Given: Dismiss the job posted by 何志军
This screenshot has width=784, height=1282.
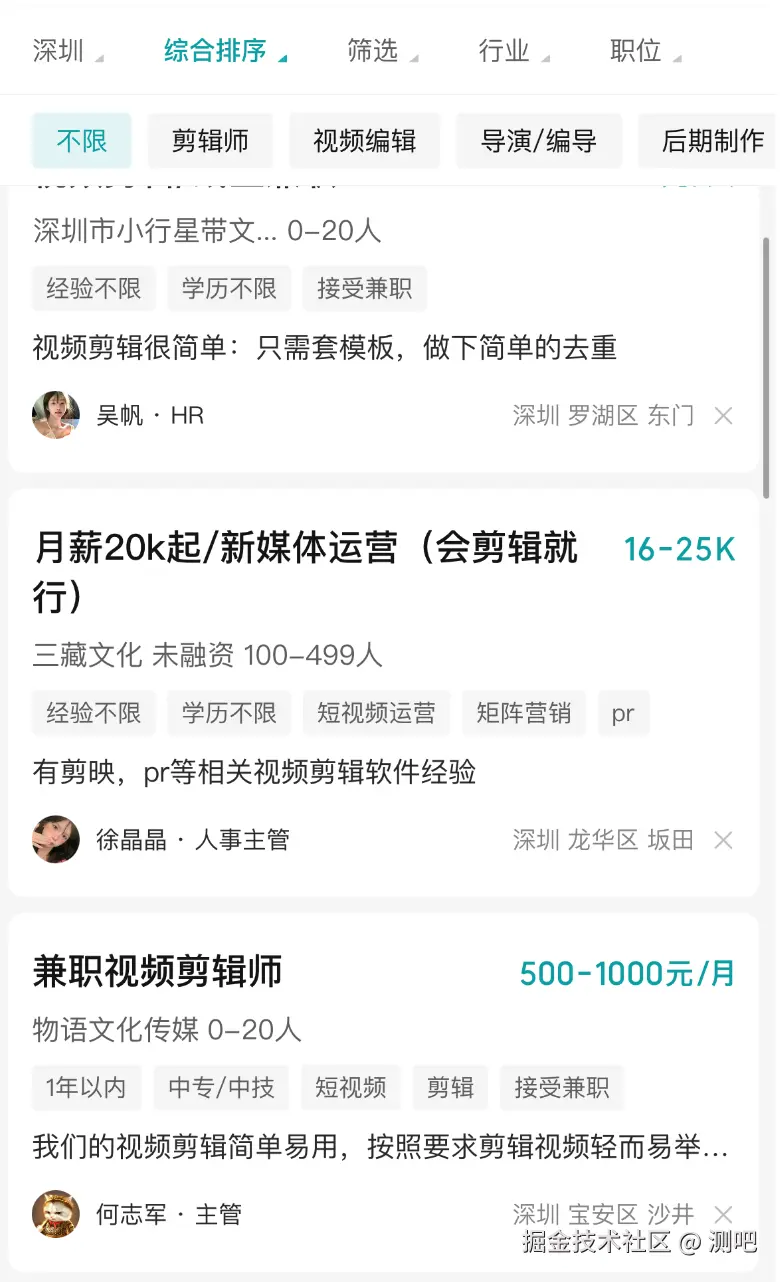Looking at the screenshot, I should [724, 1215].
